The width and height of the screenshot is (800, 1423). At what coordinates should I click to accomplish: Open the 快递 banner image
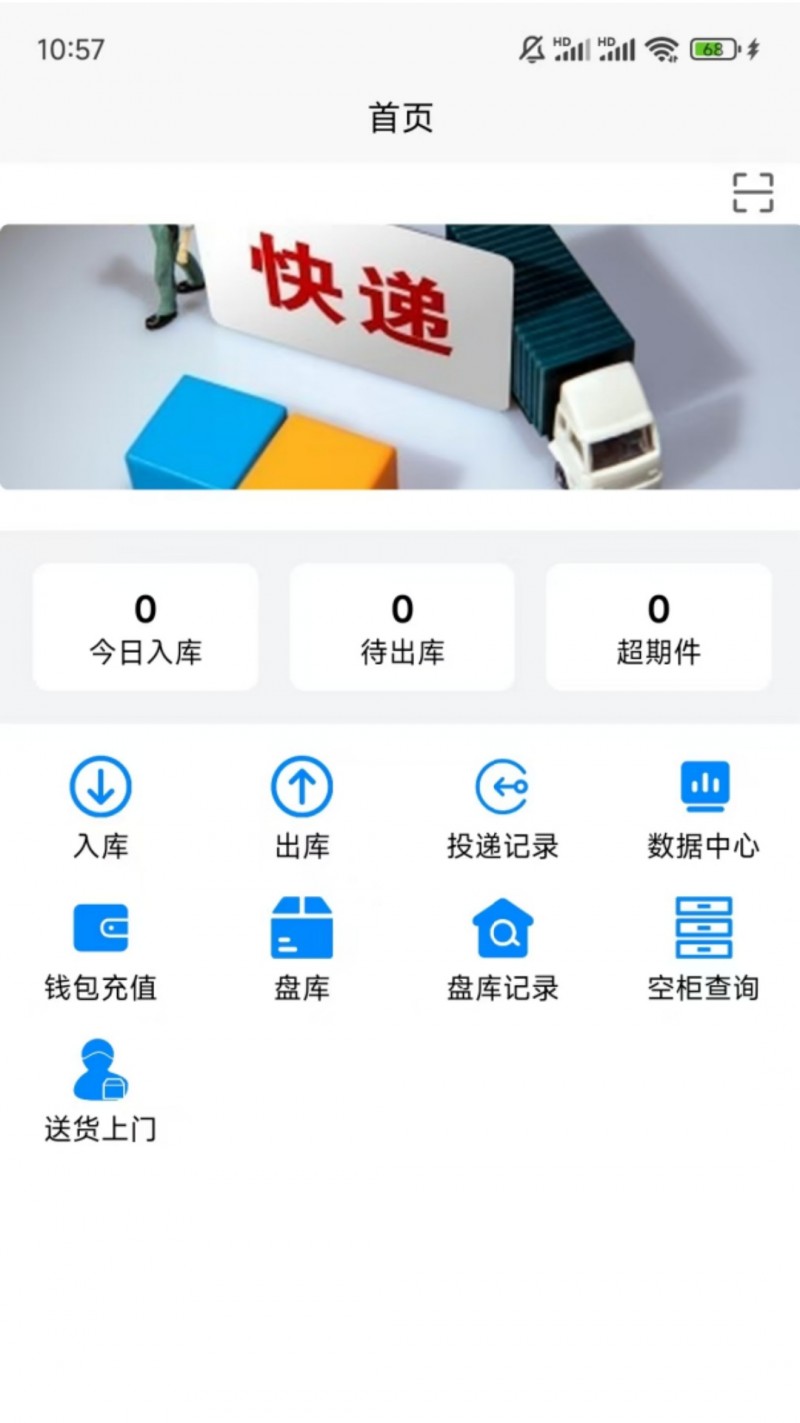tap(400, 357)
